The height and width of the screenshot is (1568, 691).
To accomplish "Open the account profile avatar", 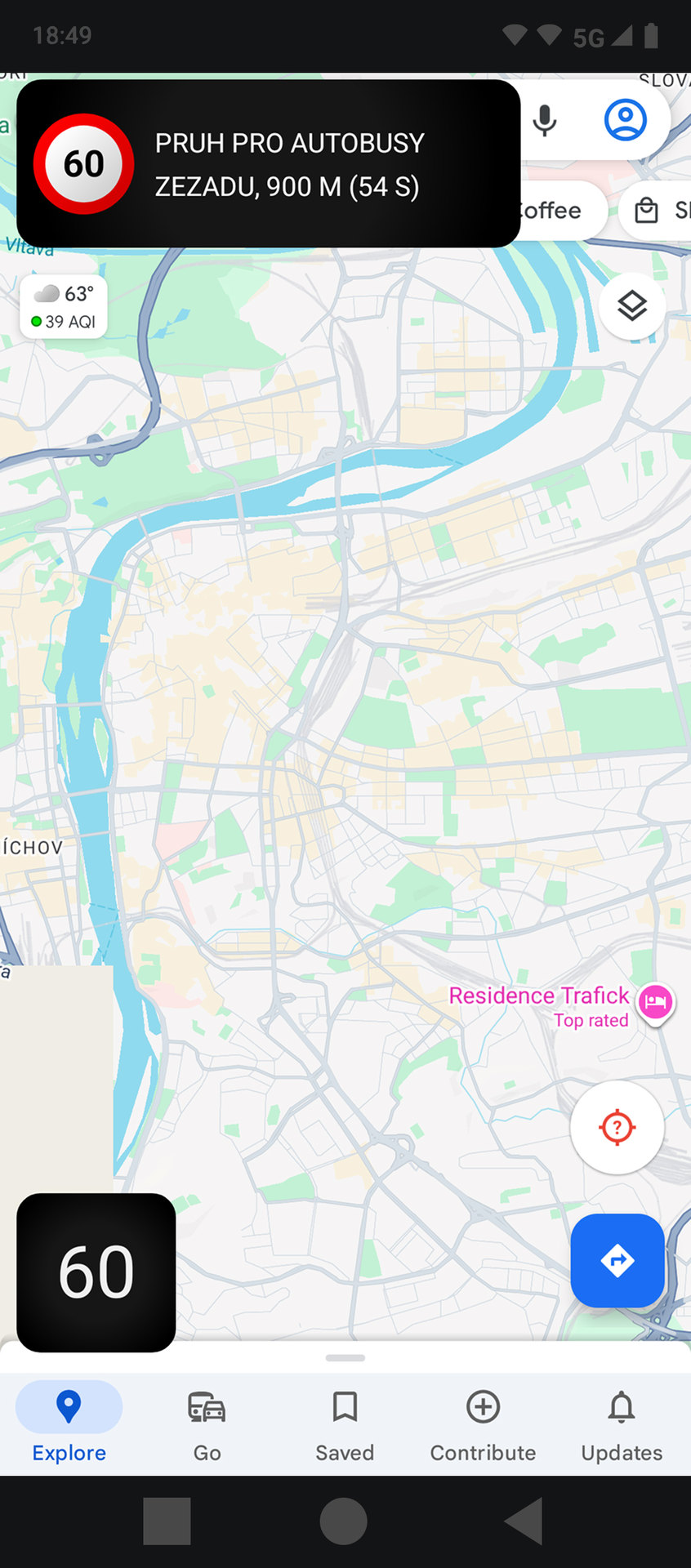I will 626,119.
